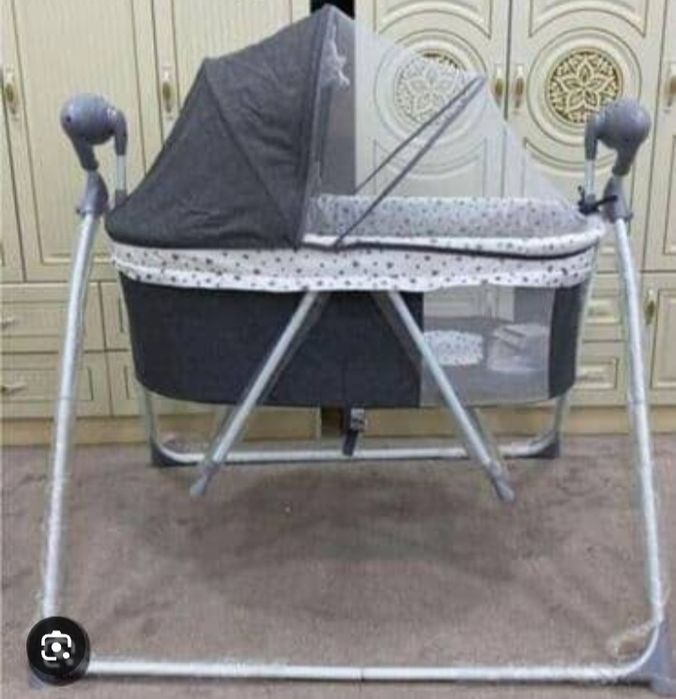
Task: Search this image with Google Lens
Action: (57, 648)
